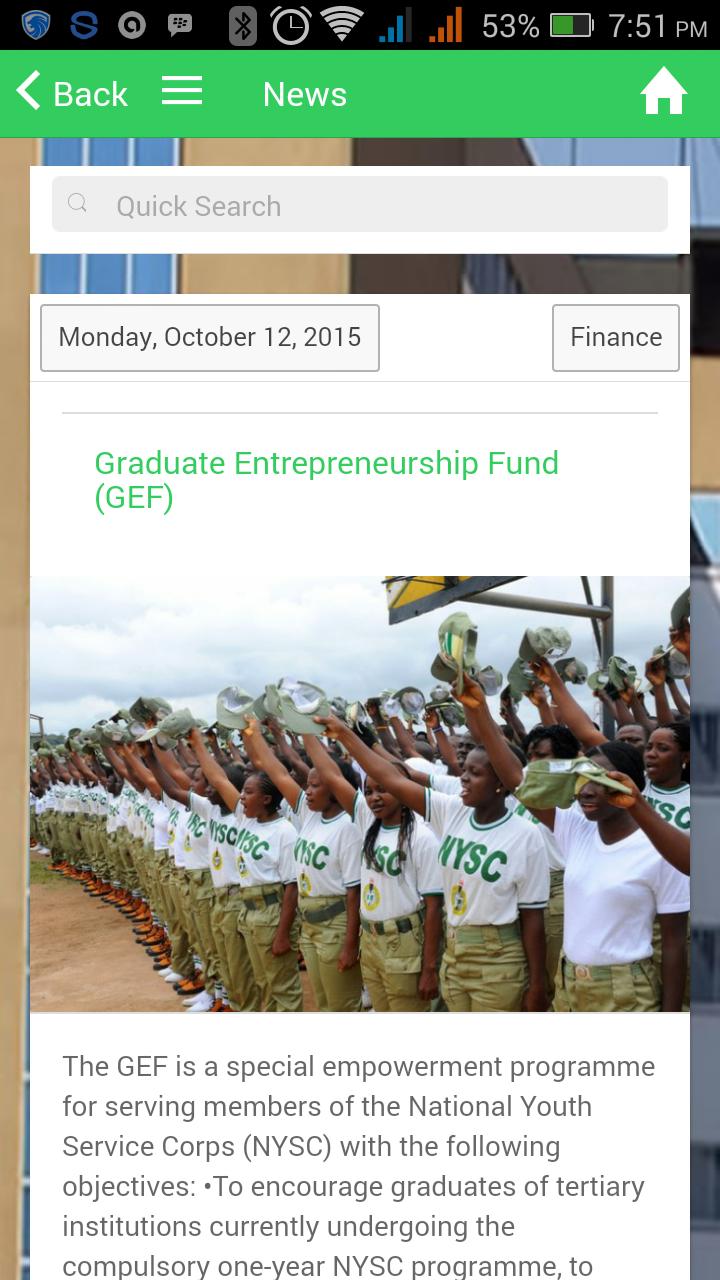Open the hamburger drawer menu
Viewport: 720px width, 1280px height.
click(182, 92)
